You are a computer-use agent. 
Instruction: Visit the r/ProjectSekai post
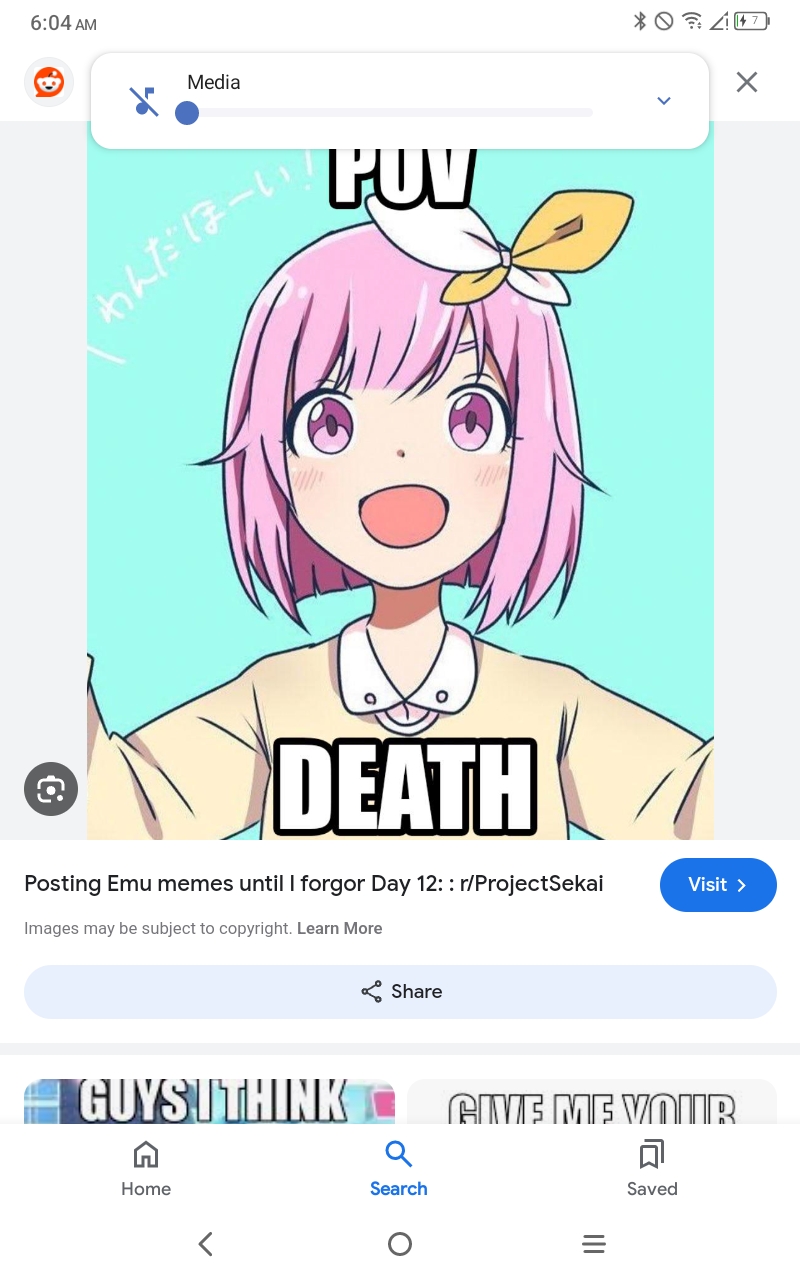click(717, 885)
